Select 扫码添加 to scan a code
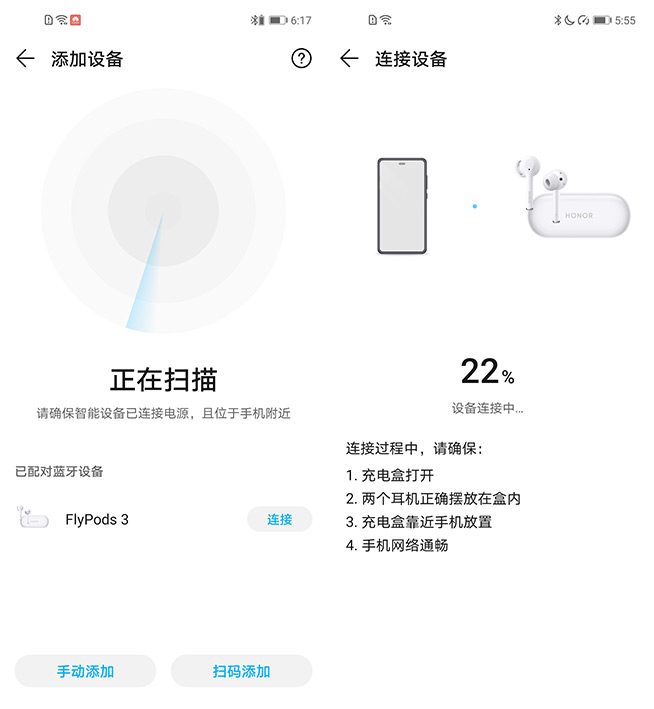Viewport: 654px width, 709px height. (x=241, y=671)
